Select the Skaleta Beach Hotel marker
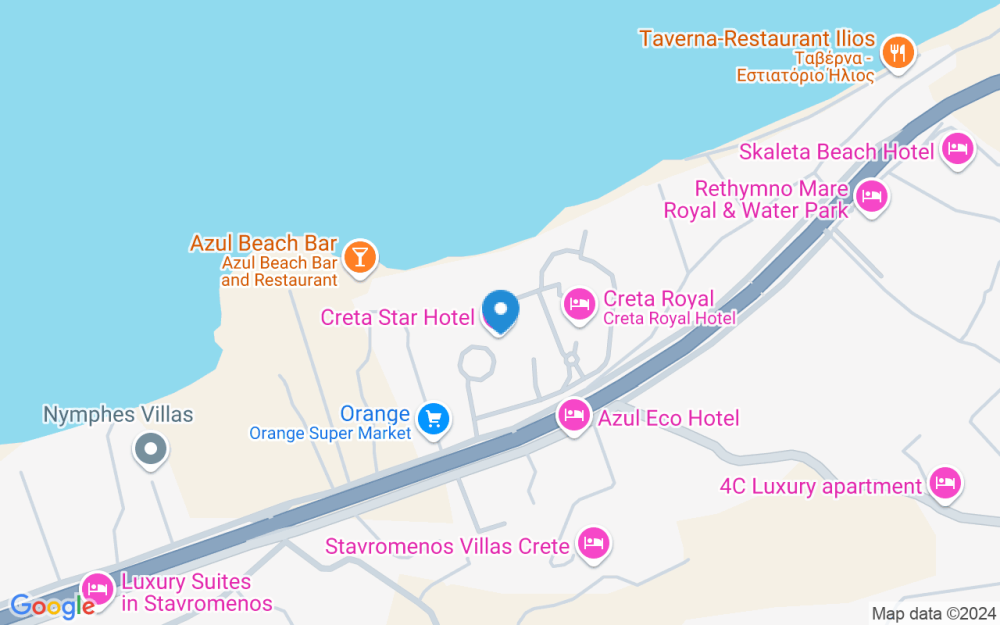The width and height of the screenshot is (1000, 625). point(958,150)
